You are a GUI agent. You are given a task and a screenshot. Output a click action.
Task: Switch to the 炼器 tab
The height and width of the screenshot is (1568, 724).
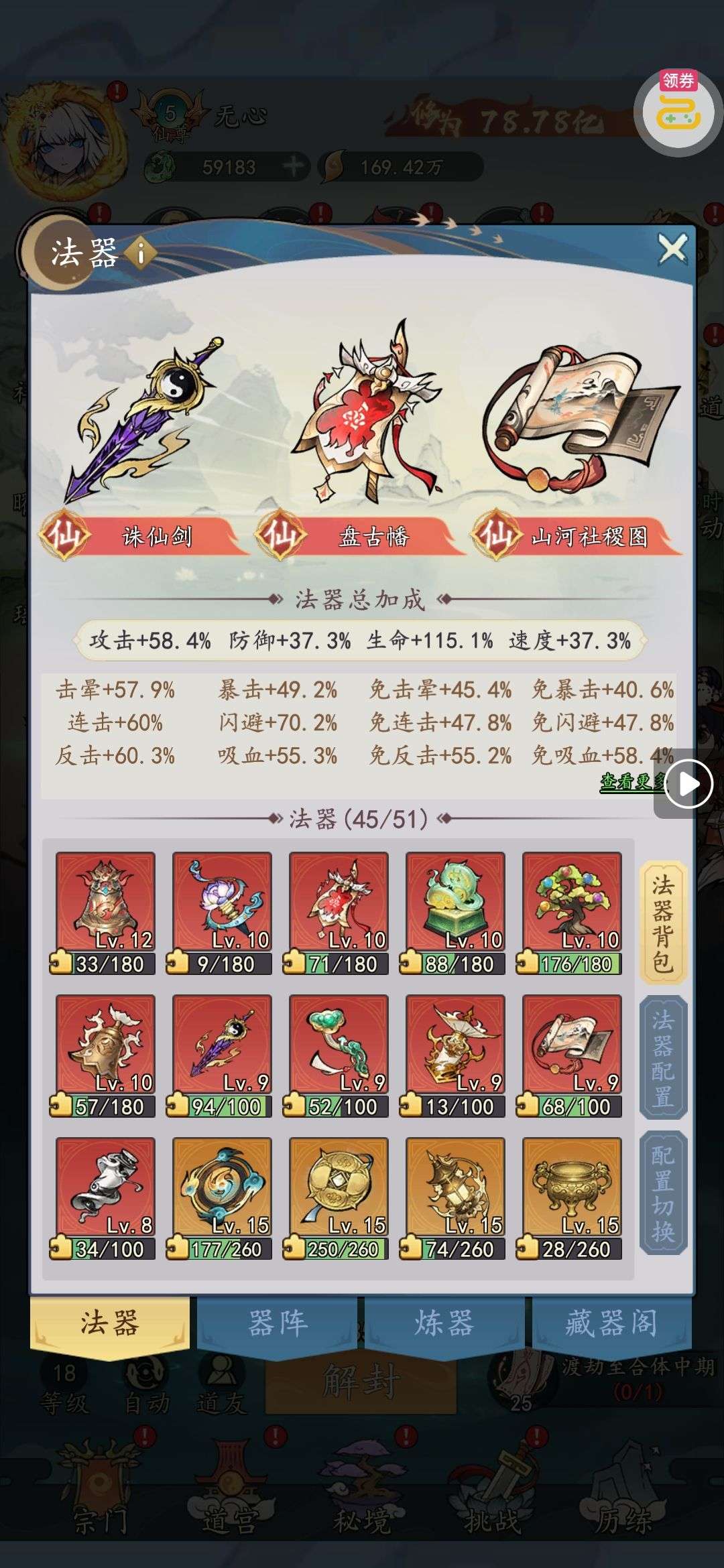pos(444,1323)
